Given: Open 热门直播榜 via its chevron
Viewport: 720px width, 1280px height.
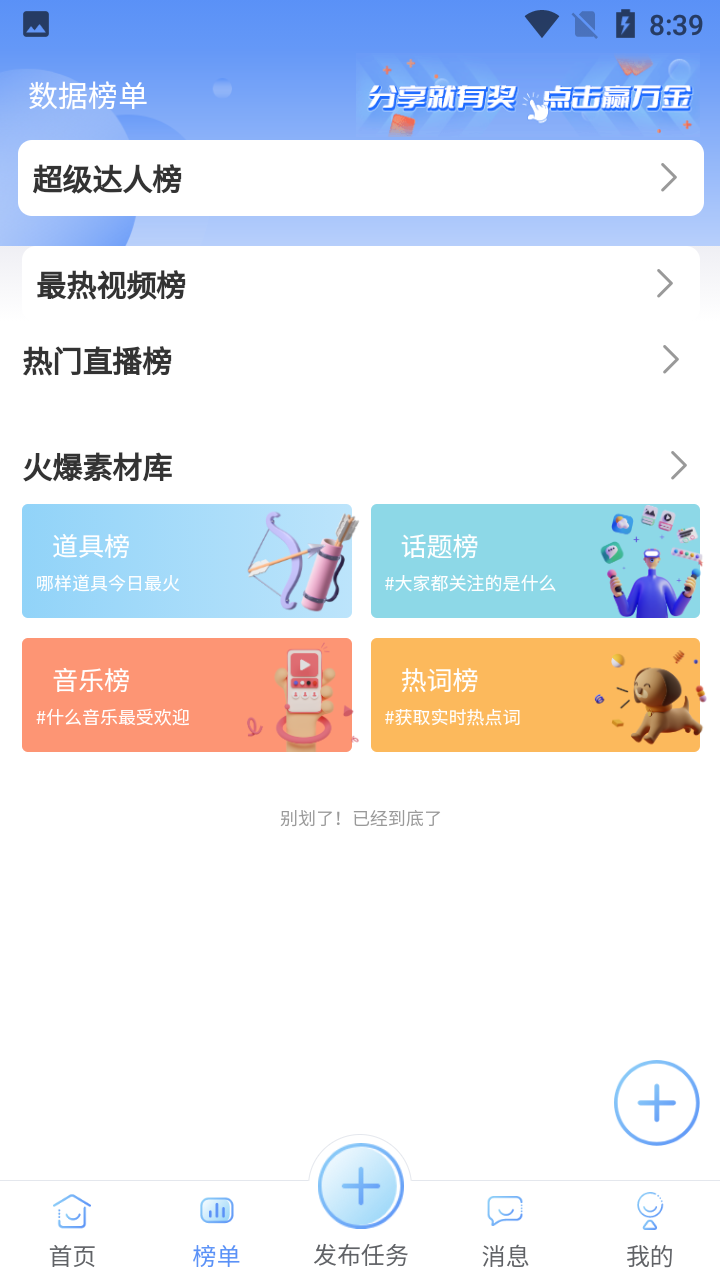Looking at the screenshot, I should 670,360.
